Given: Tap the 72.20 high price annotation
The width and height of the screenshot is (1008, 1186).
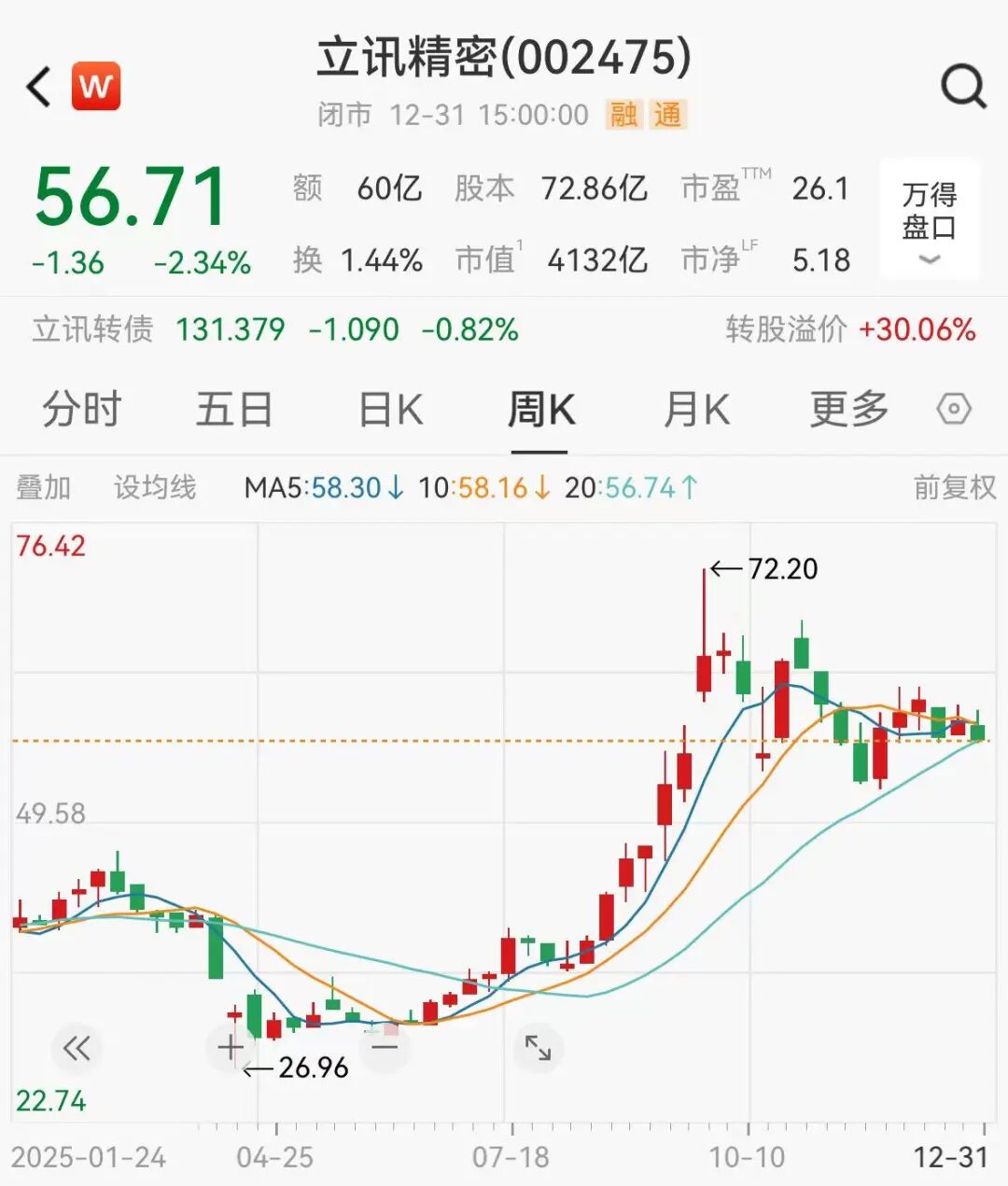Looking at the screenshot, I should [x=782, y=566].
